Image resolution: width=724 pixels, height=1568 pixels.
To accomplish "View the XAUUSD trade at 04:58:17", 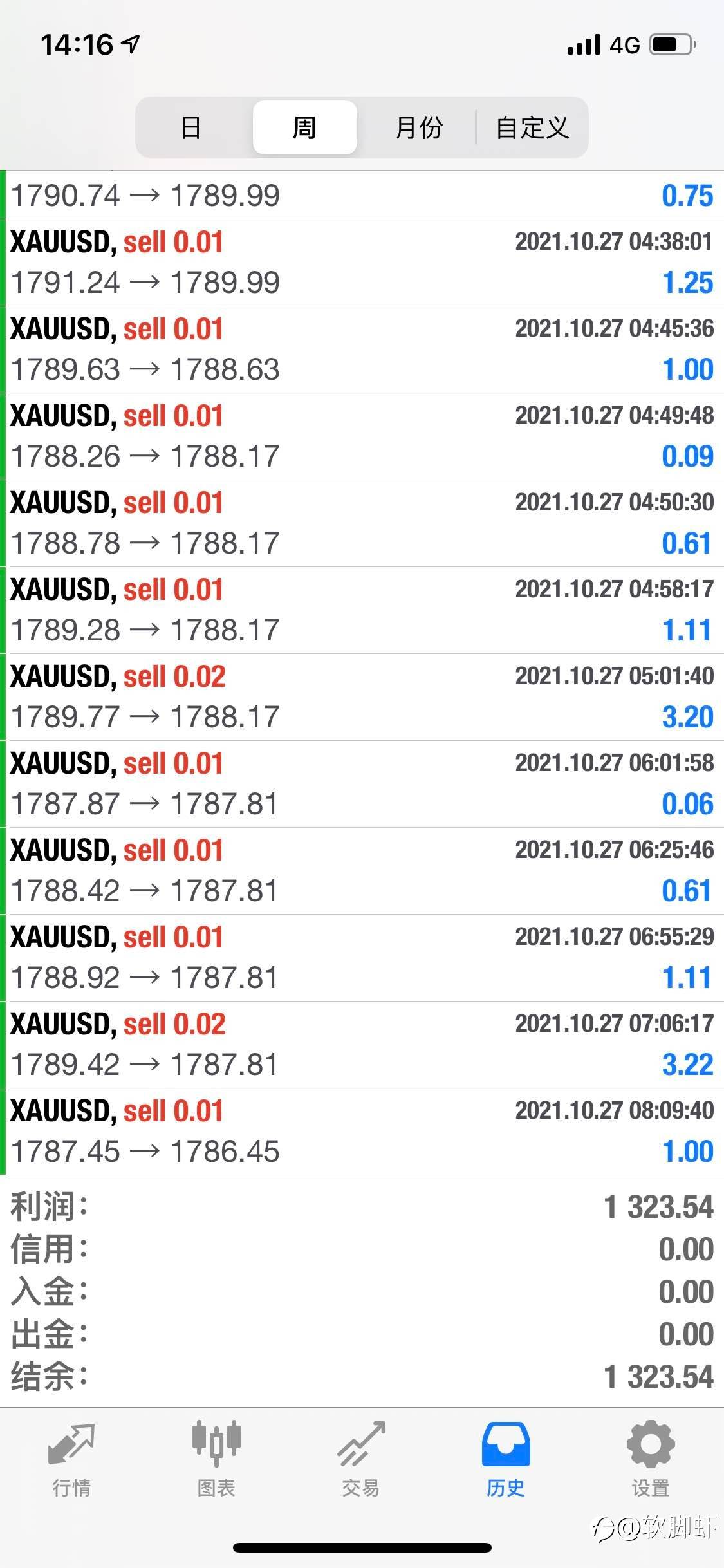I will tap(362, 610).
